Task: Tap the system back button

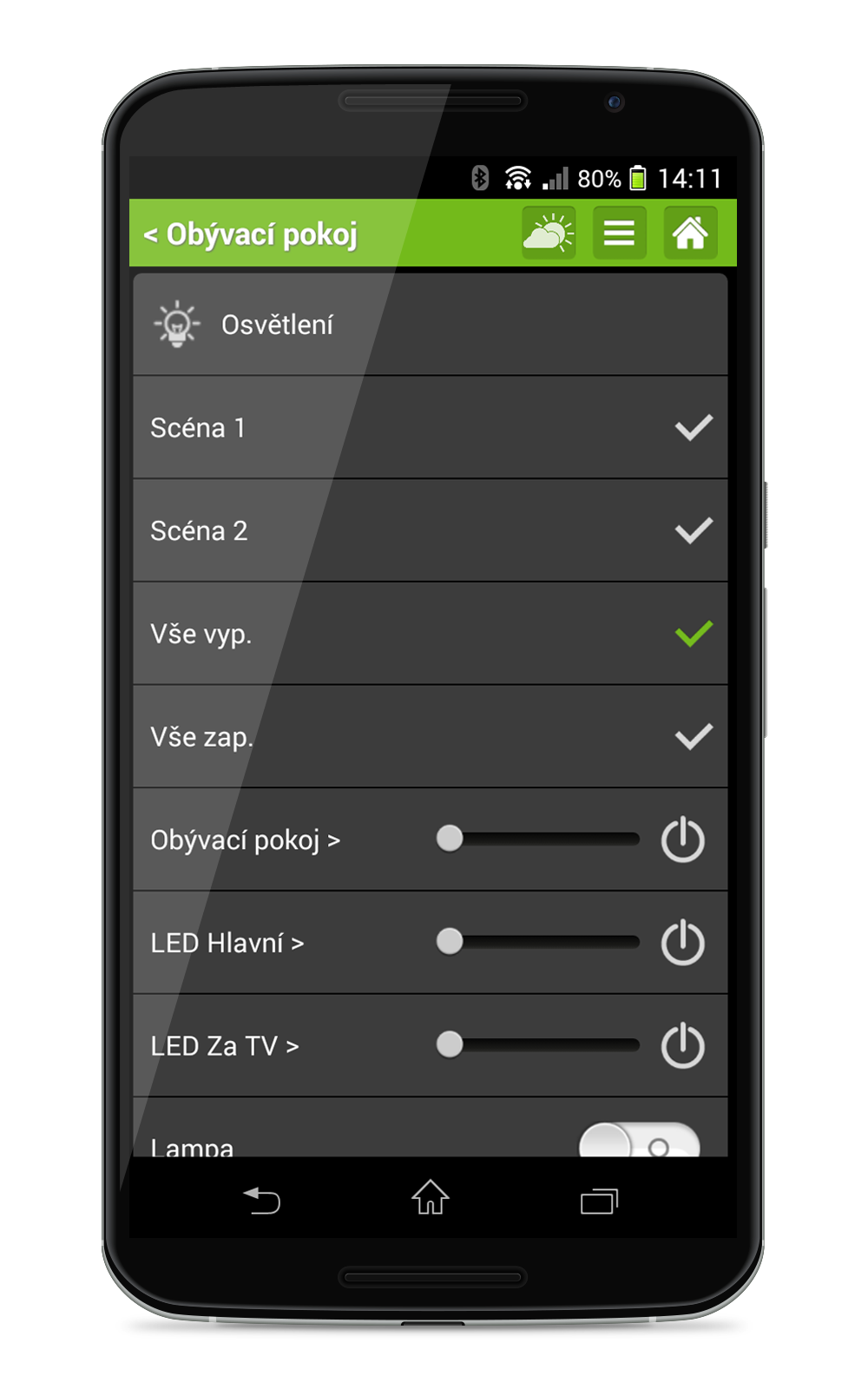Action: (x=261, y=1201)
